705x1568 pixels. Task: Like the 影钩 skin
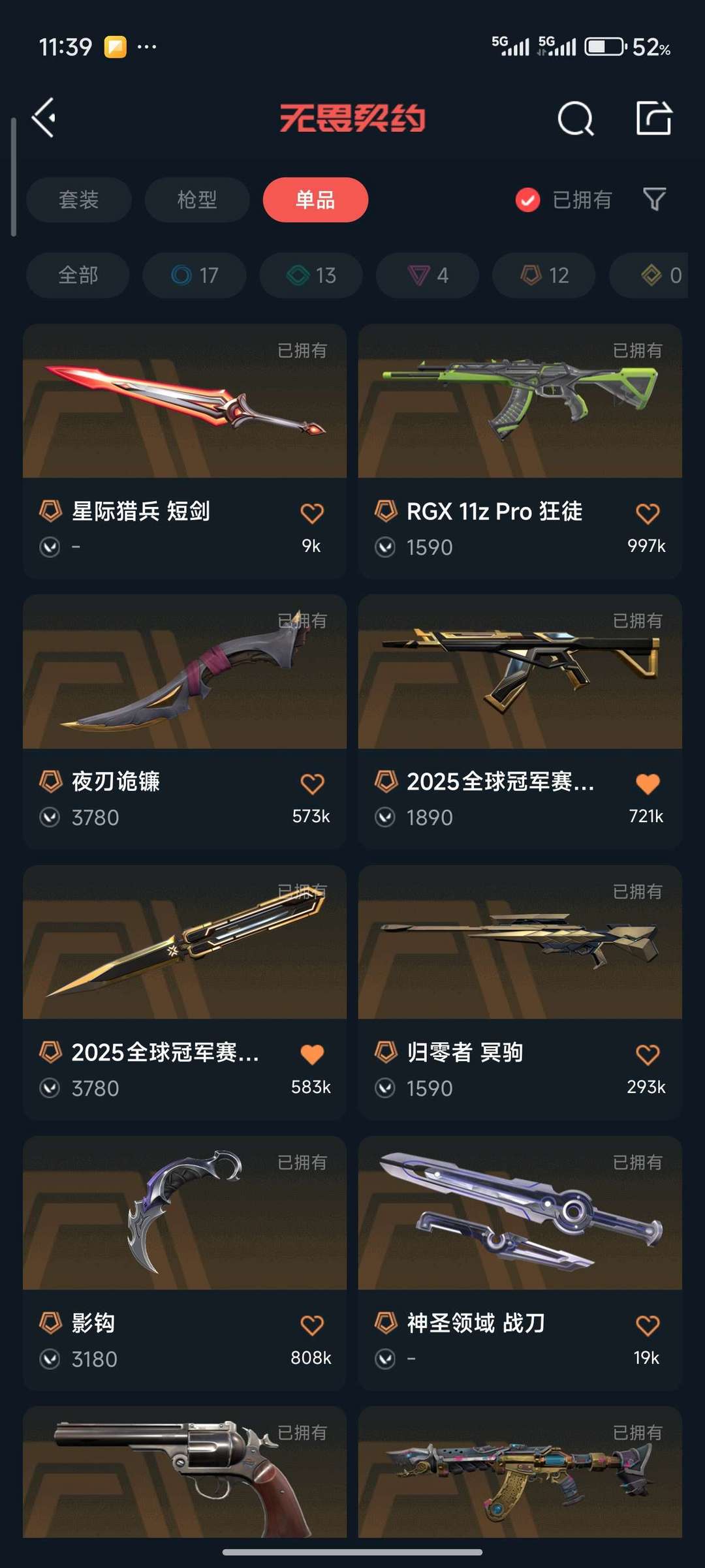tap(312, 1325)
